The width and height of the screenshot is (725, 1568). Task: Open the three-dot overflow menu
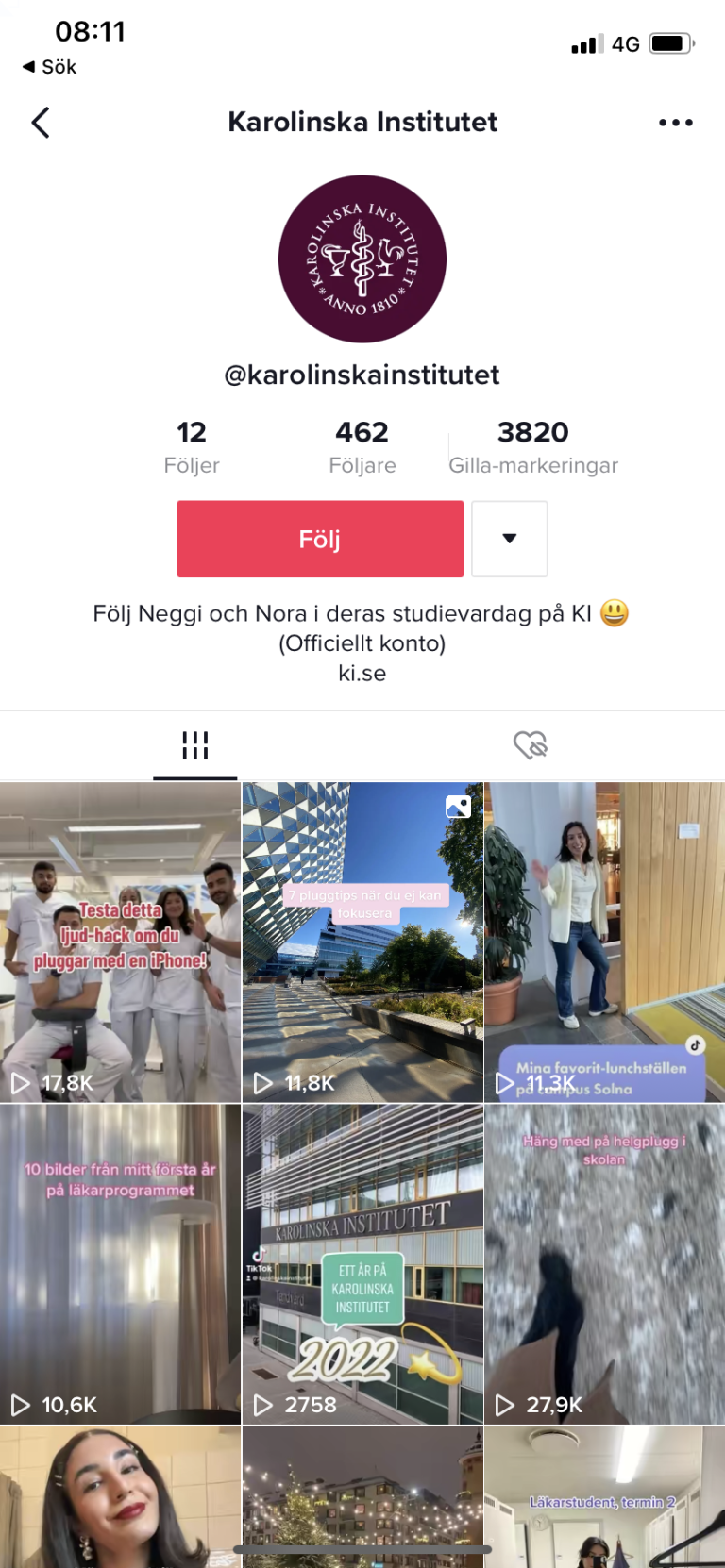pyautogui.click(x=676, y=123)
